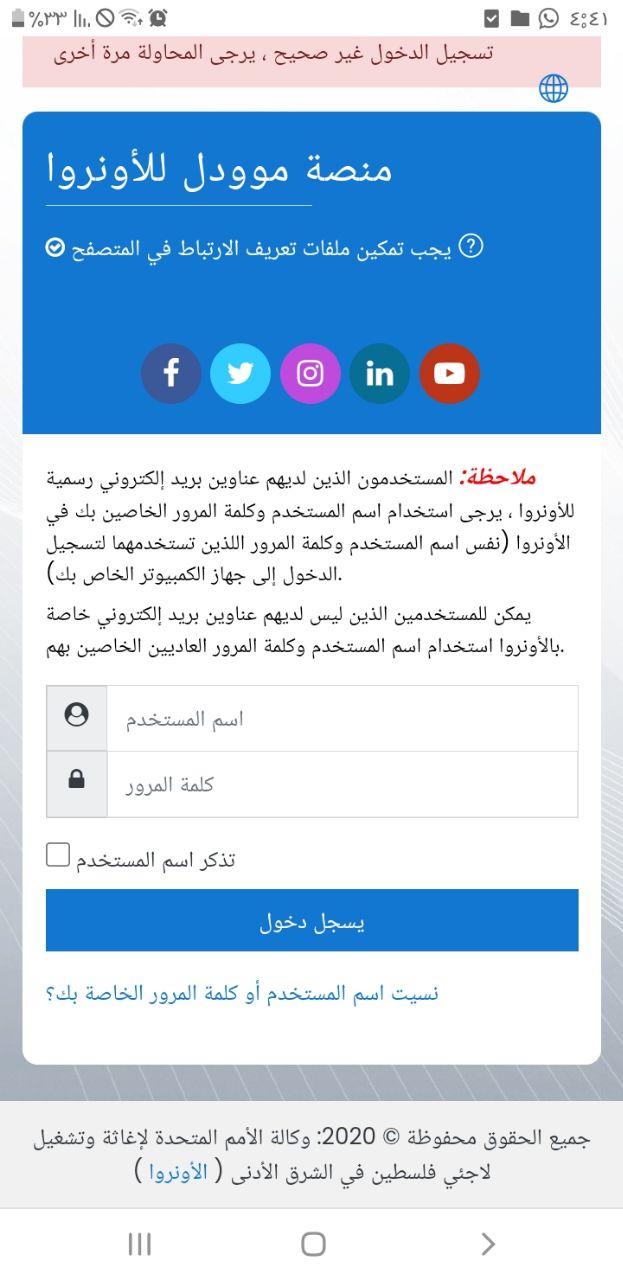Check the remember username box (تذكر اسم المستخدم)
The image size is (623, 1280).
pyautogui.click(x=59, y=856)
